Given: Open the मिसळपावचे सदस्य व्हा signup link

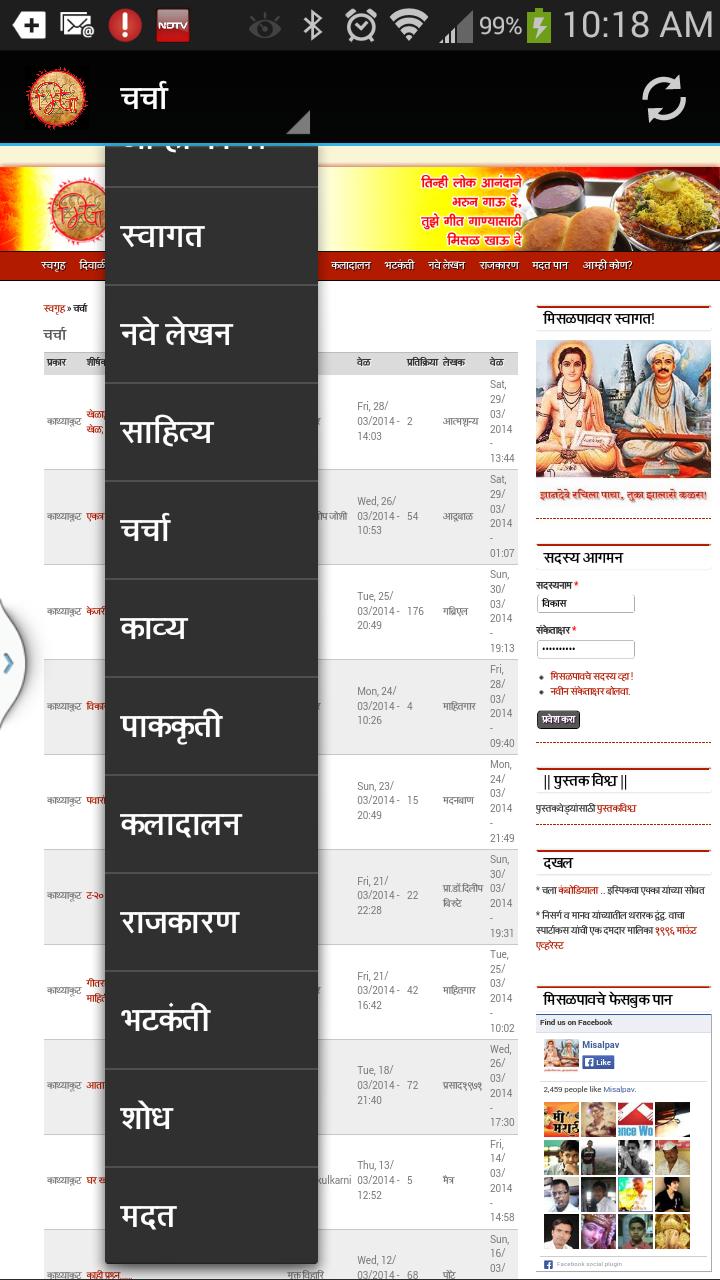Looking at the screenshot, I should click(x=592, y=676).
